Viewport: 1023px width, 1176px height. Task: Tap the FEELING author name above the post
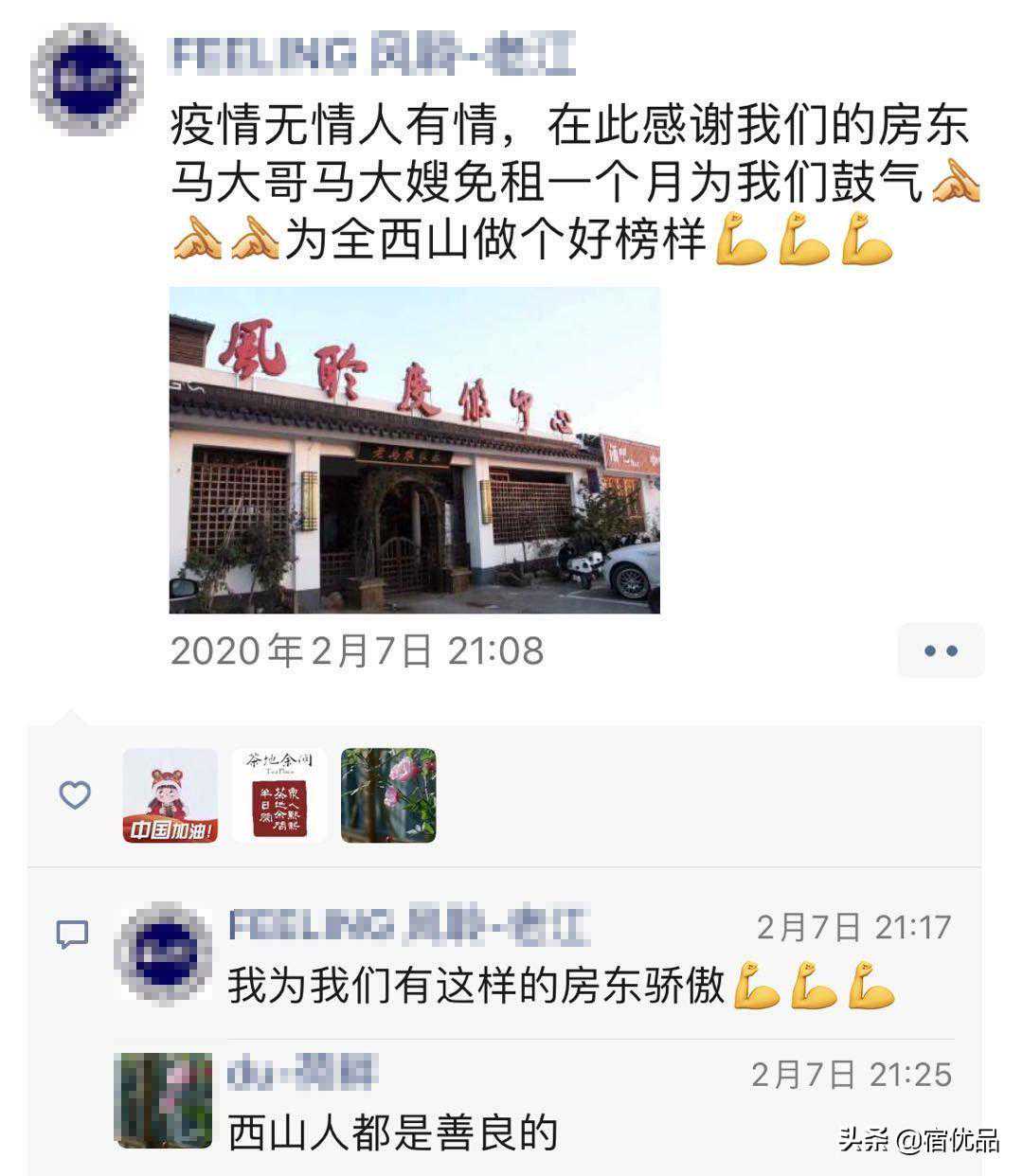pyautogui.click(x=371, y=56)
